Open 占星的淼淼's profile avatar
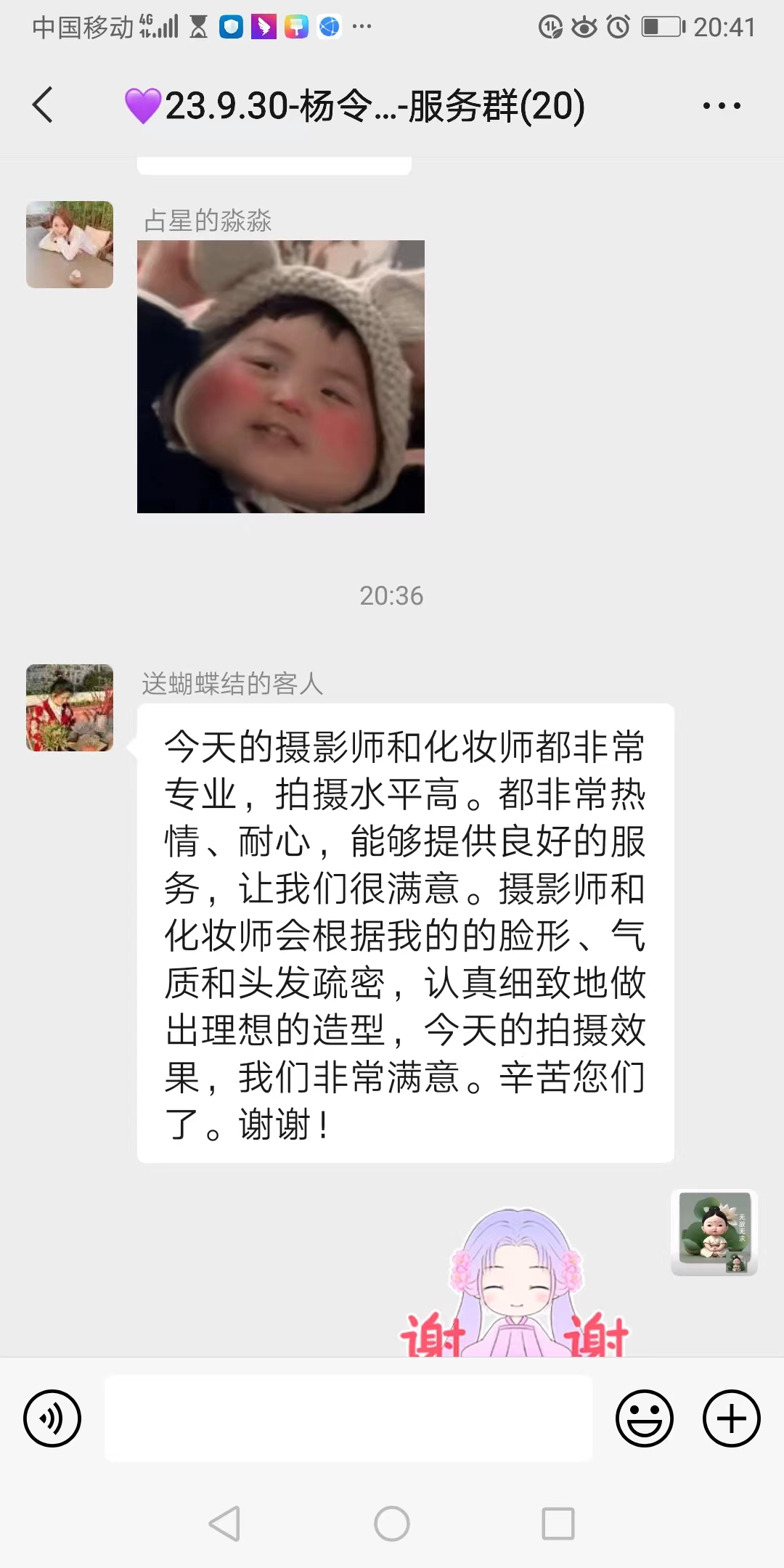The image size is (784, 1568). coord(70,245)
